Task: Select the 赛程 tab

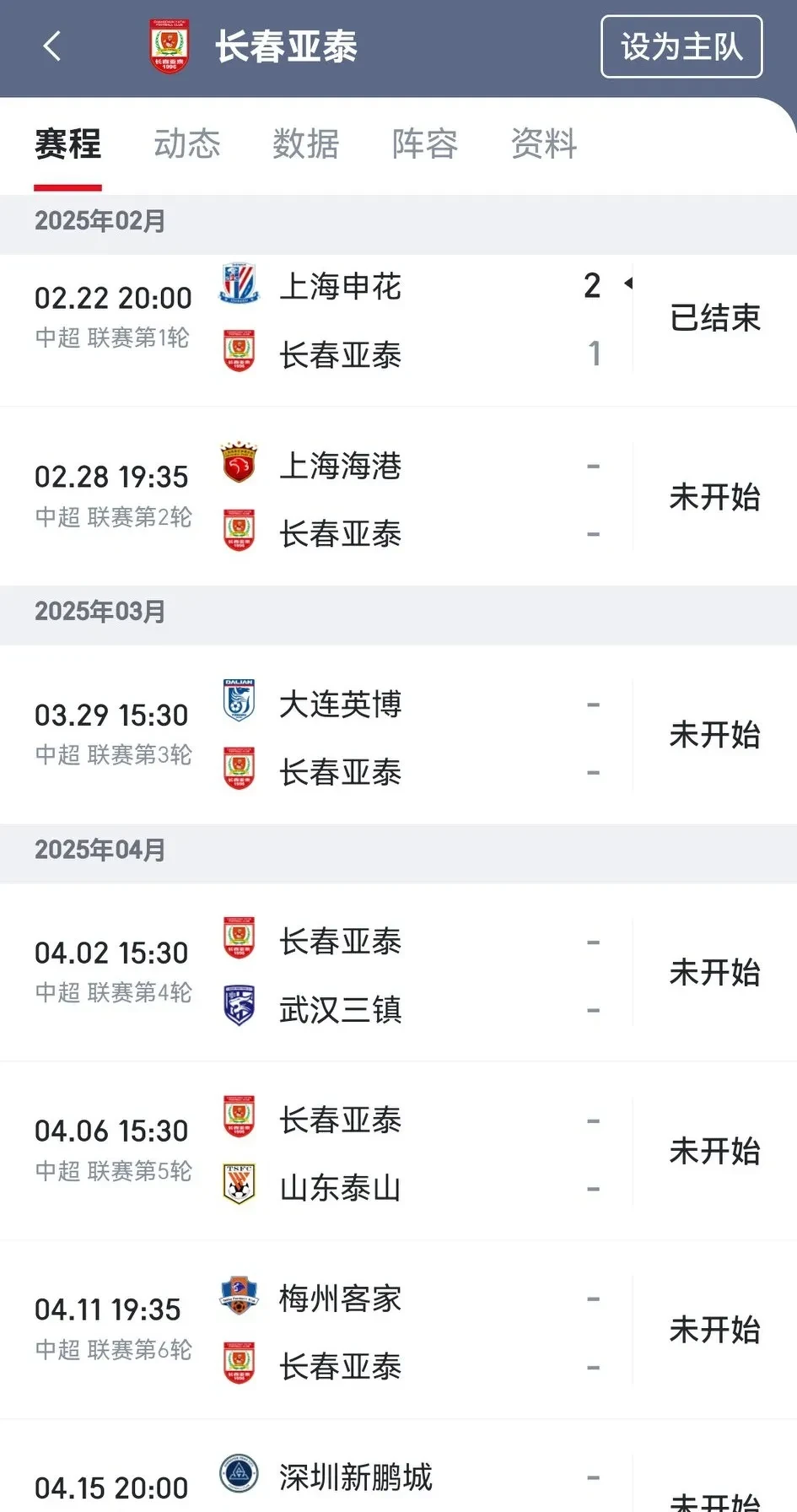Action: click(x=68, y=143)
